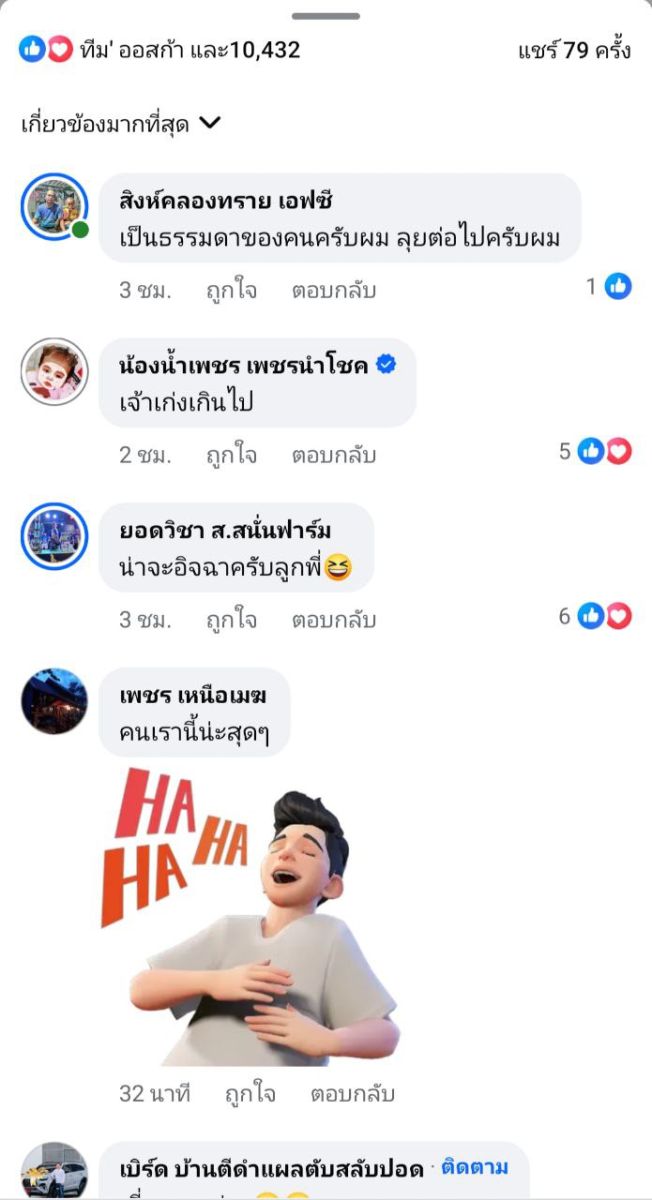Open น้องน้ำเพชร เพชรนำโชค's profile name
The height and width of the screenshot is (1200, 652).
point(242,365)
